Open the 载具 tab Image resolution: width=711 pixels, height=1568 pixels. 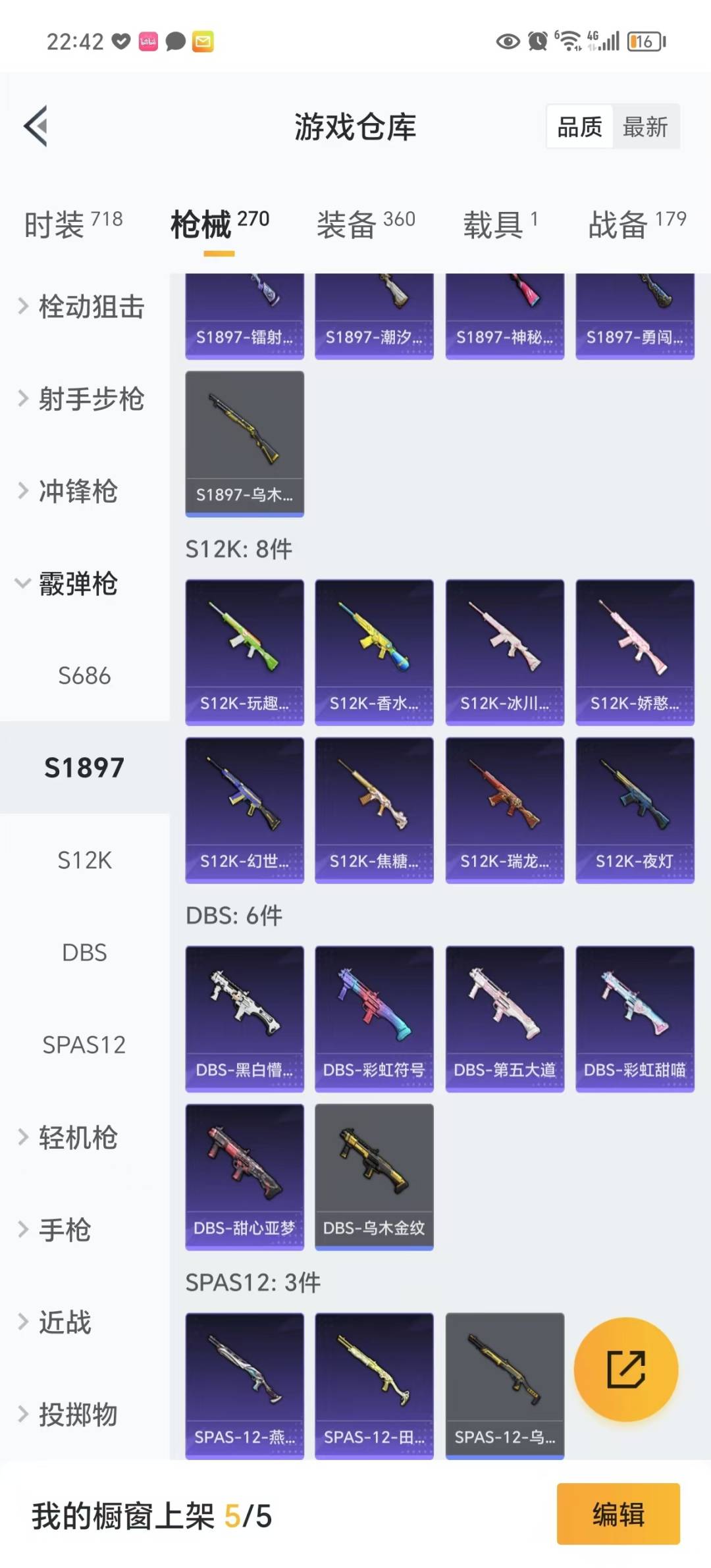pos(500,224)
